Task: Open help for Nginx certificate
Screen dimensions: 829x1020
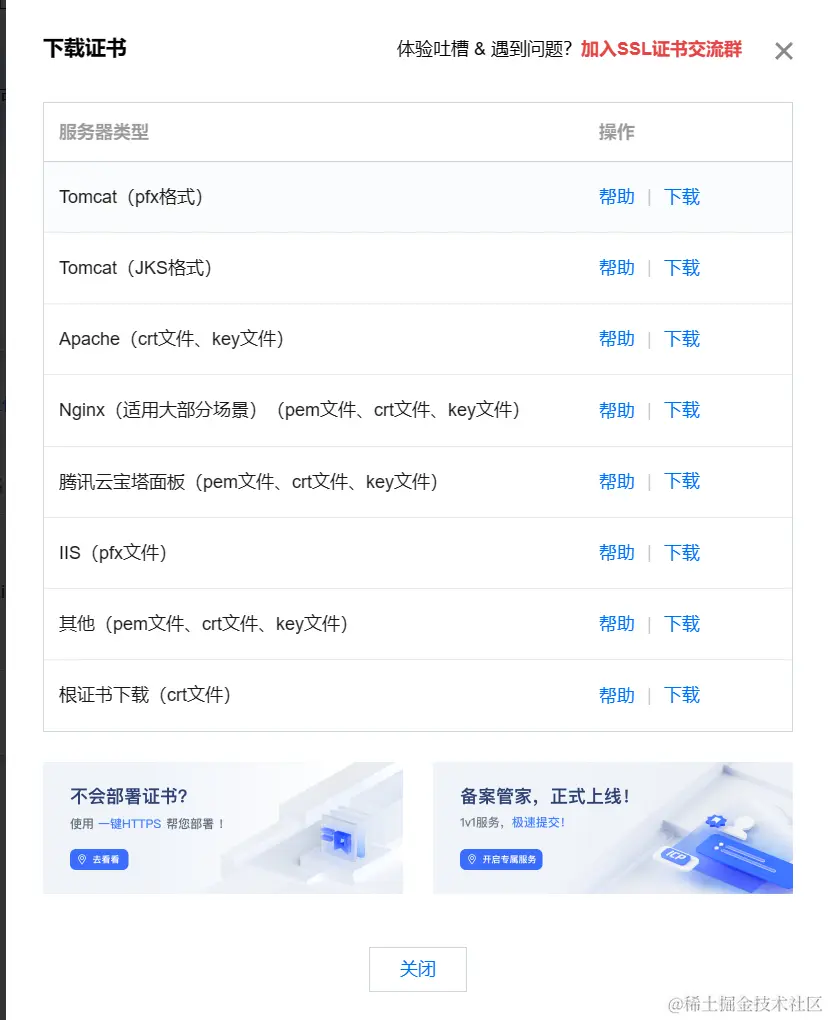Action: 616,410
